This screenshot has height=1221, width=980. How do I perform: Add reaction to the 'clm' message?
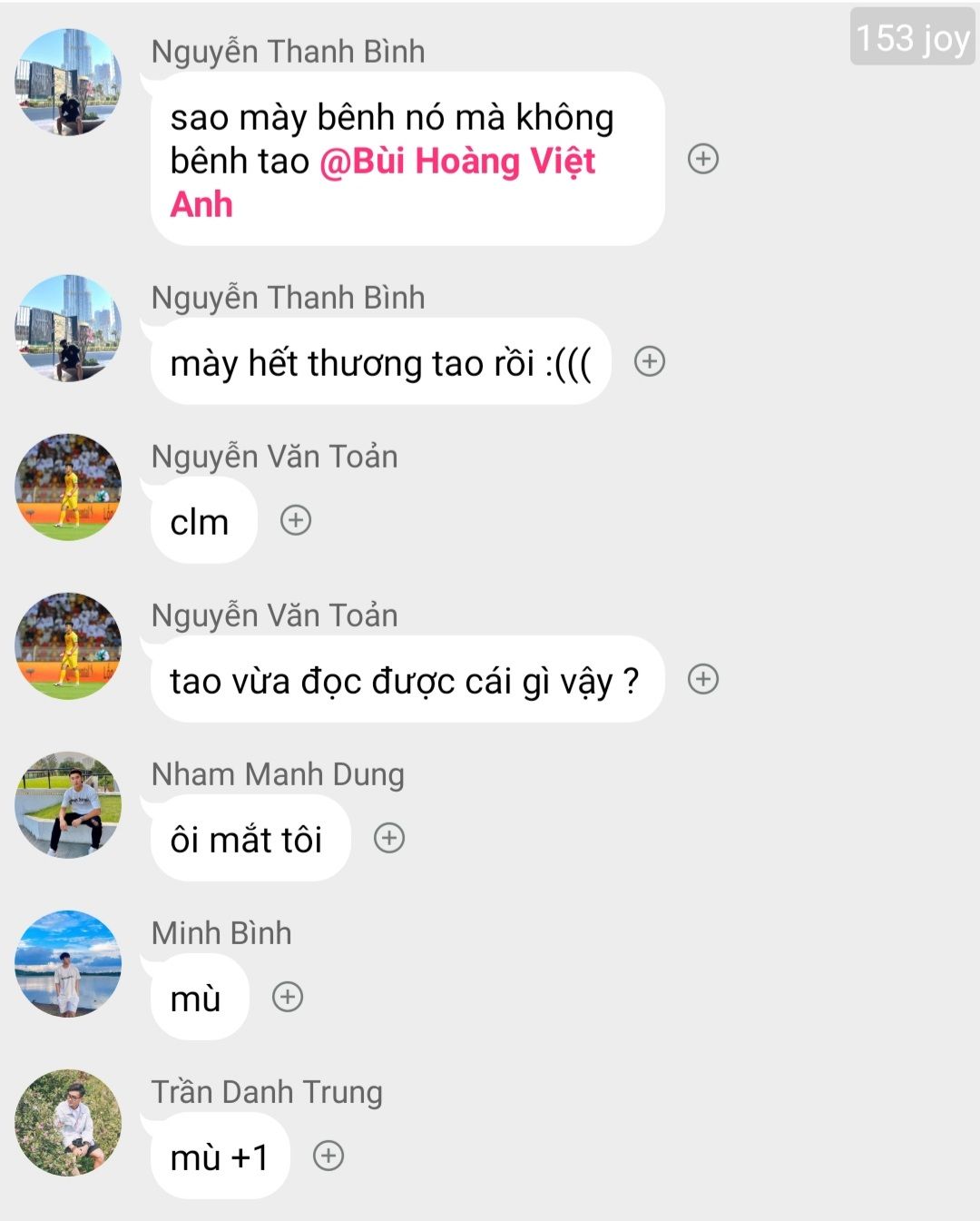pyautogui.click(x=296, y=520)
